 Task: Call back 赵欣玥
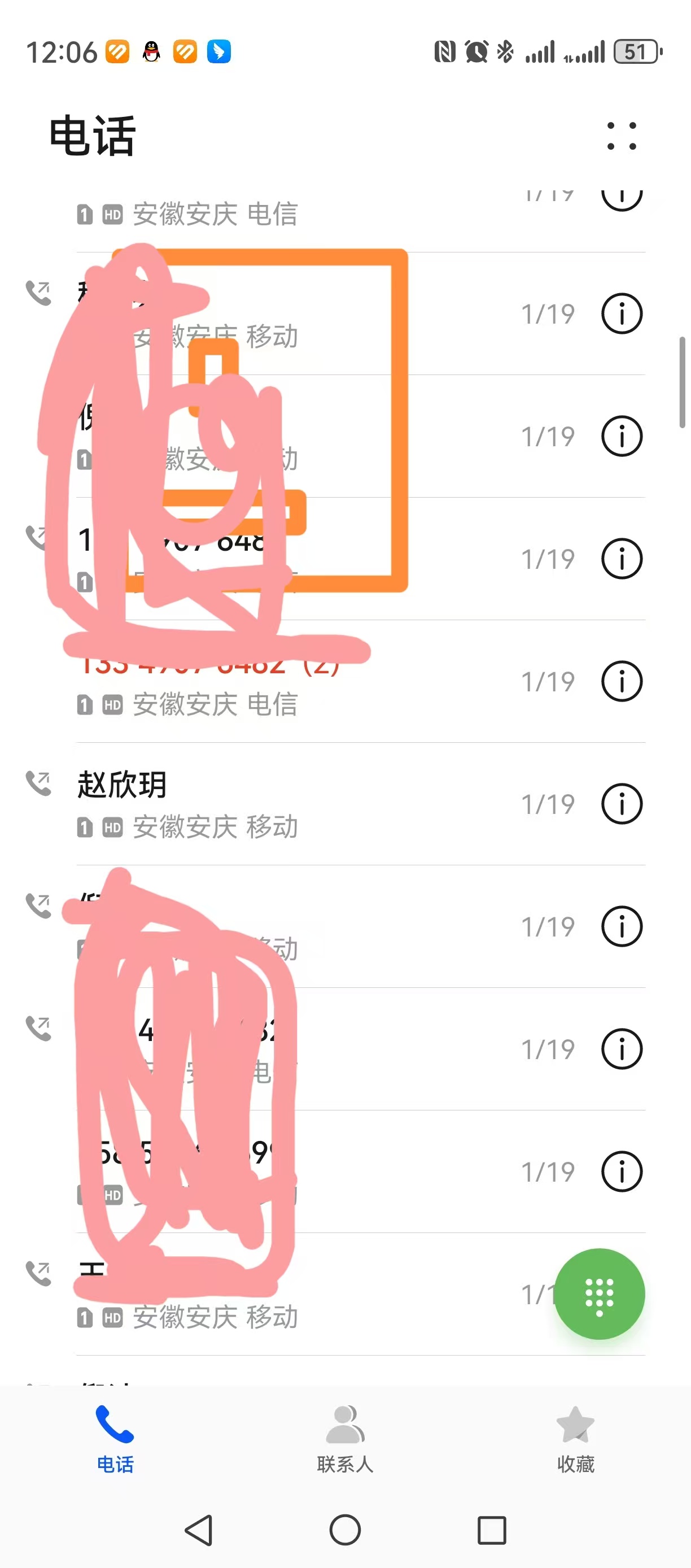tap(243, 803)
